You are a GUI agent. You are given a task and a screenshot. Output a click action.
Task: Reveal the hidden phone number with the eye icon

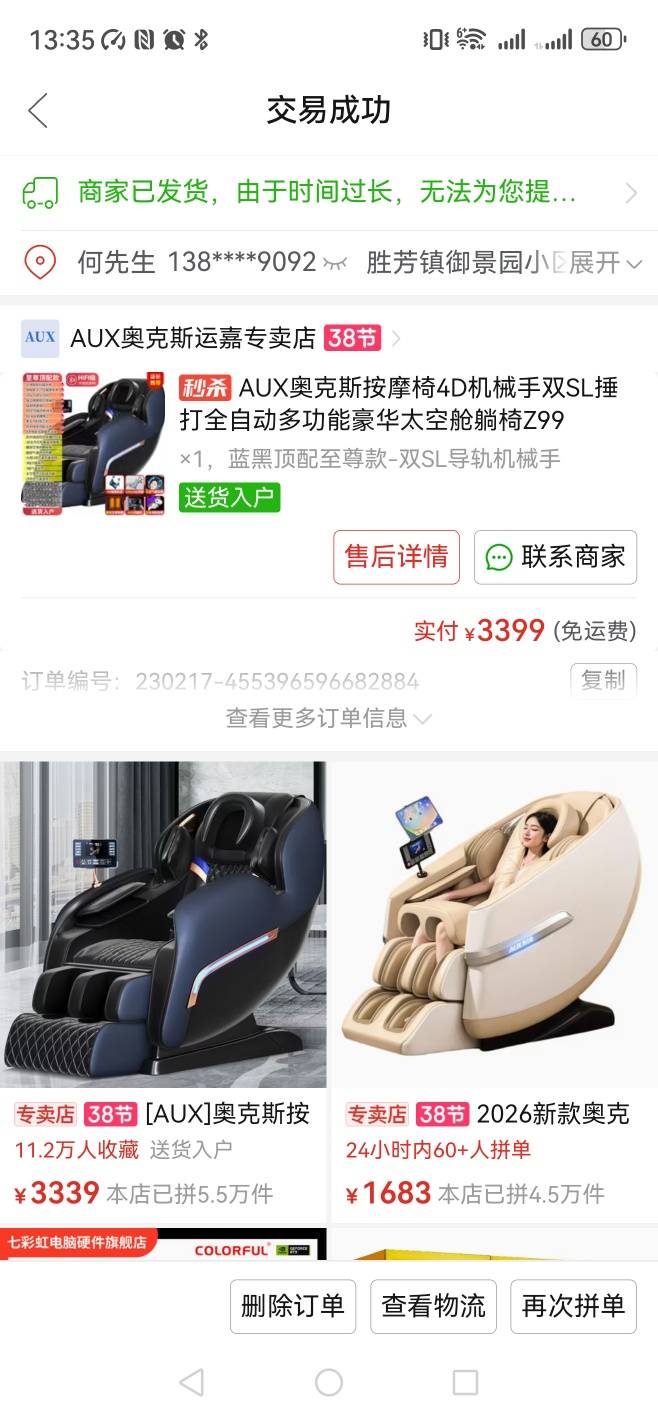[x=335, y=264]
